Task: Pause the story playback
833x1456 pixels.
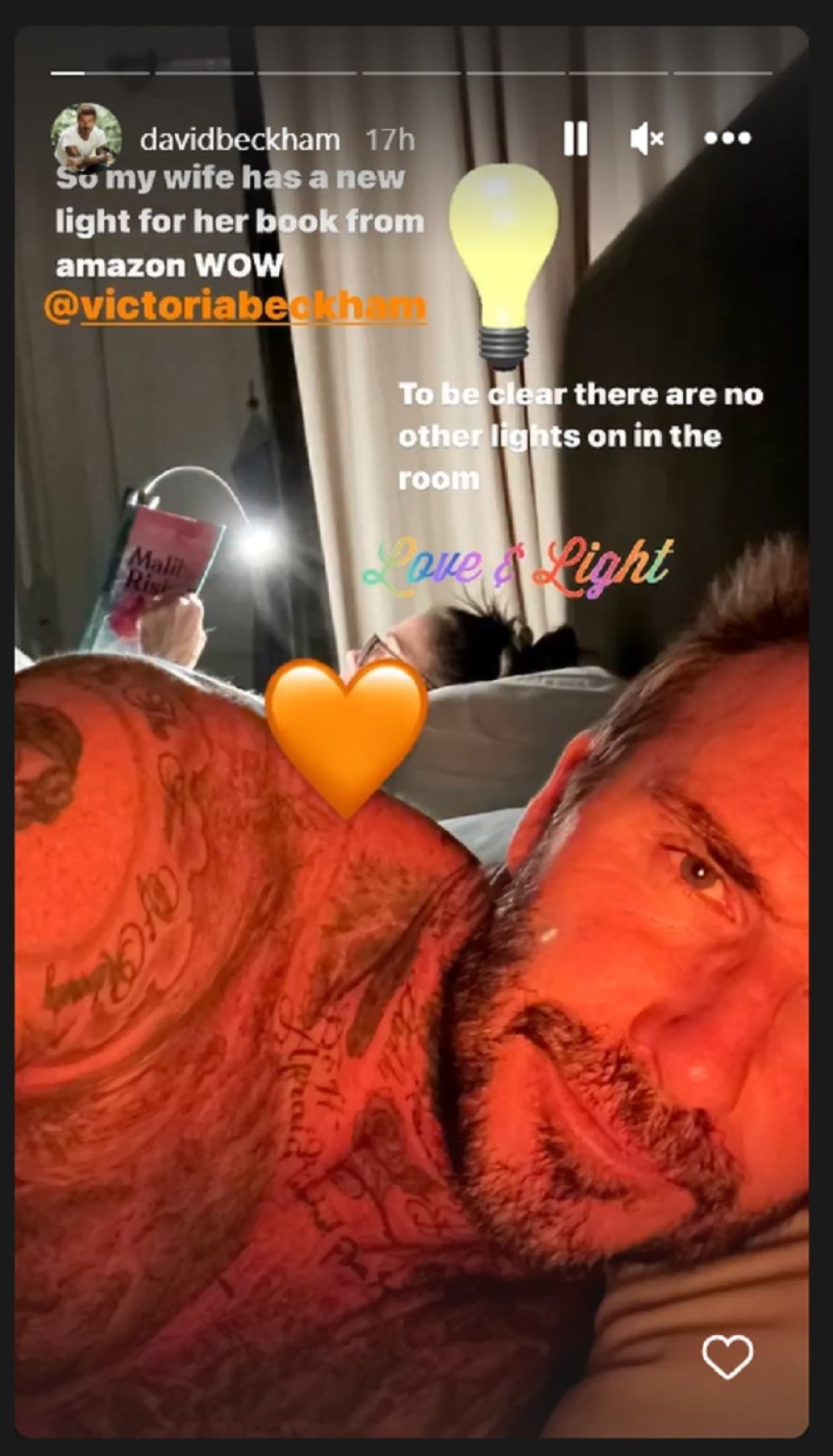Action: tap(576, 138)
